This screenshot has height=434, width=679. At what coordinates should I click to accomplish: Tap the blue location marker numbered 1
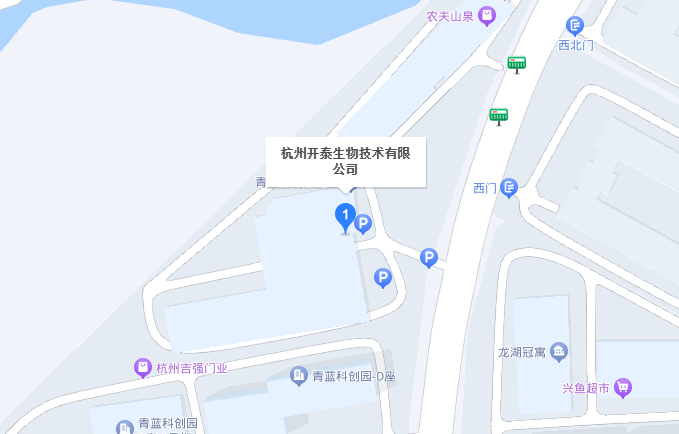[344, 216]
